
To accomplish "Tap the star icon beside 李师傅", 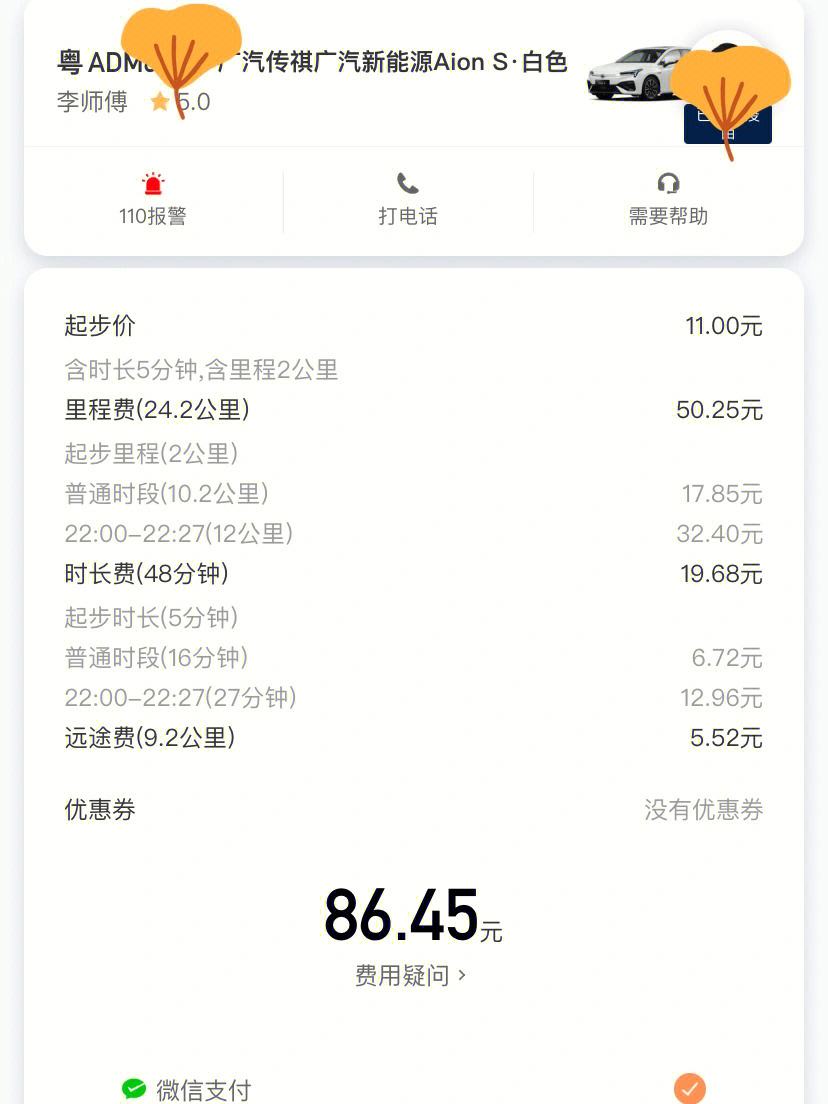I will (x=160, y=101).
